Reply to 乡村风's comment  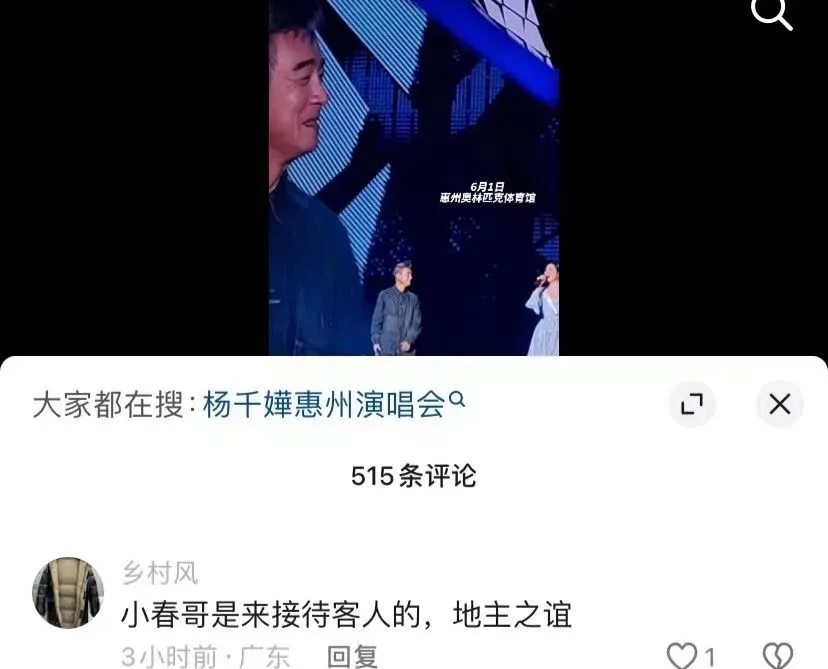(352, 656)
